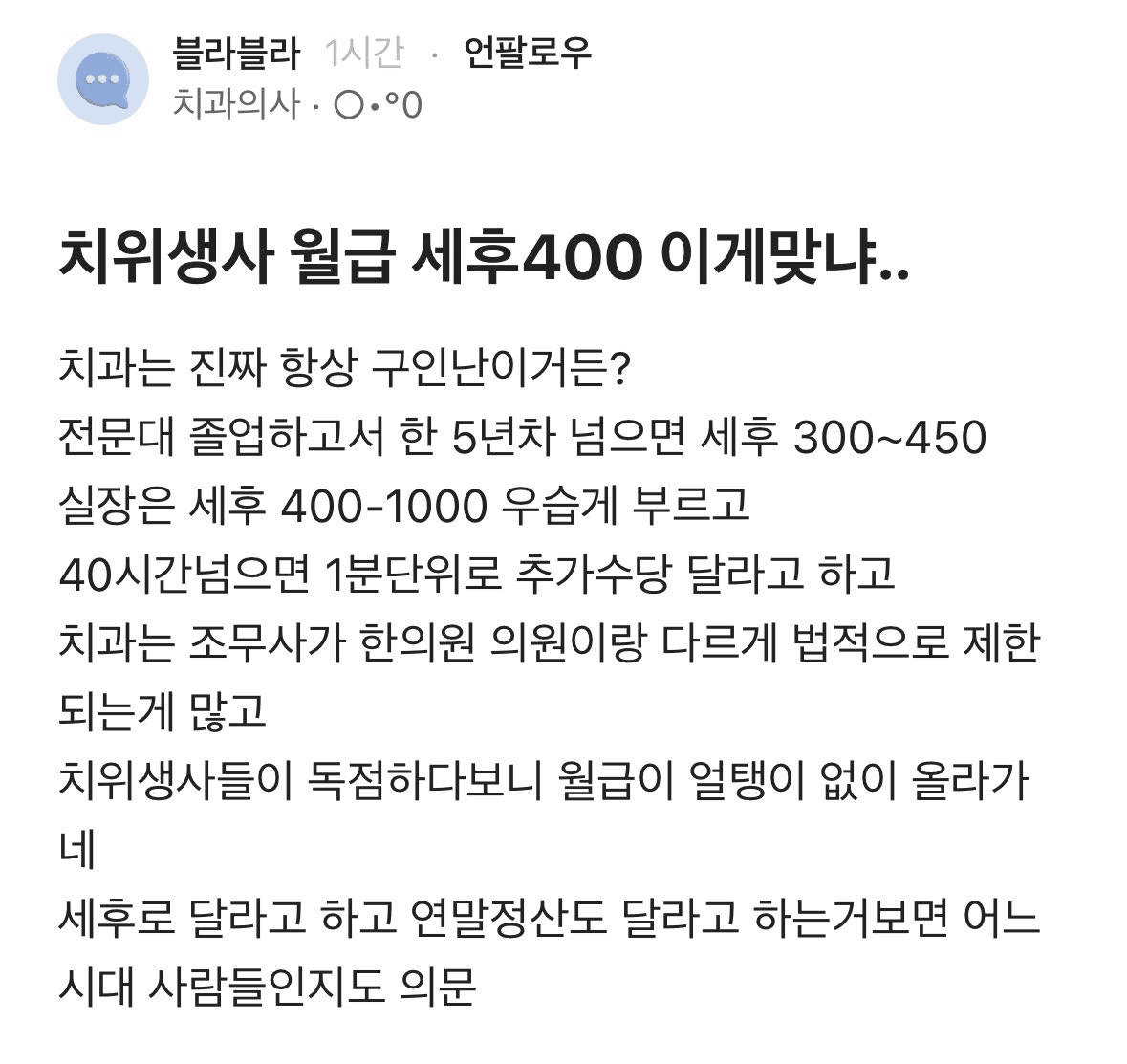Tap the 언팔로우 button to unfollow

pyautogui.click(x=527, y=53)
